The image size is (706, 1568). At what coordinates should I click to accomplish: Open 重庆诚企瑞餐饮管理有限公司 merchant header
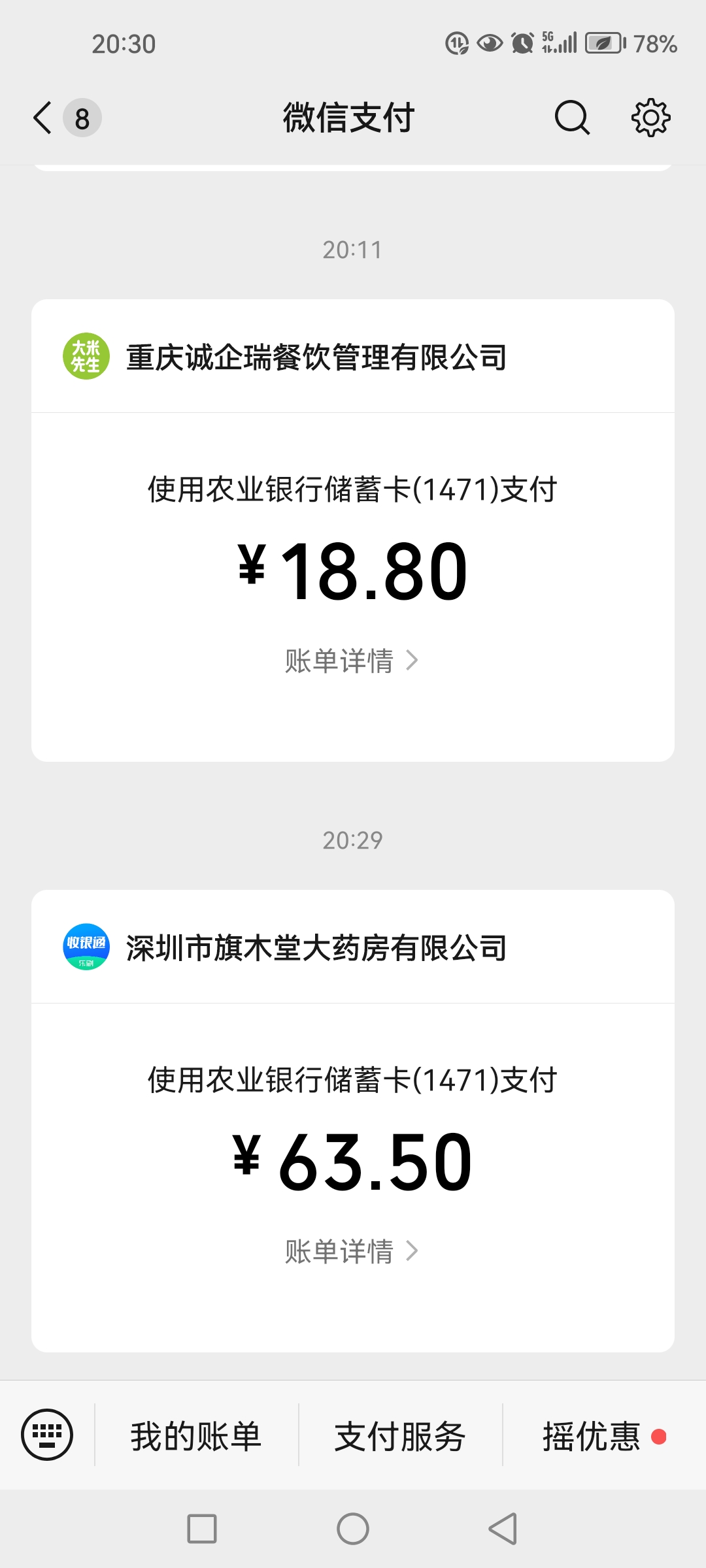coord(353,357)
